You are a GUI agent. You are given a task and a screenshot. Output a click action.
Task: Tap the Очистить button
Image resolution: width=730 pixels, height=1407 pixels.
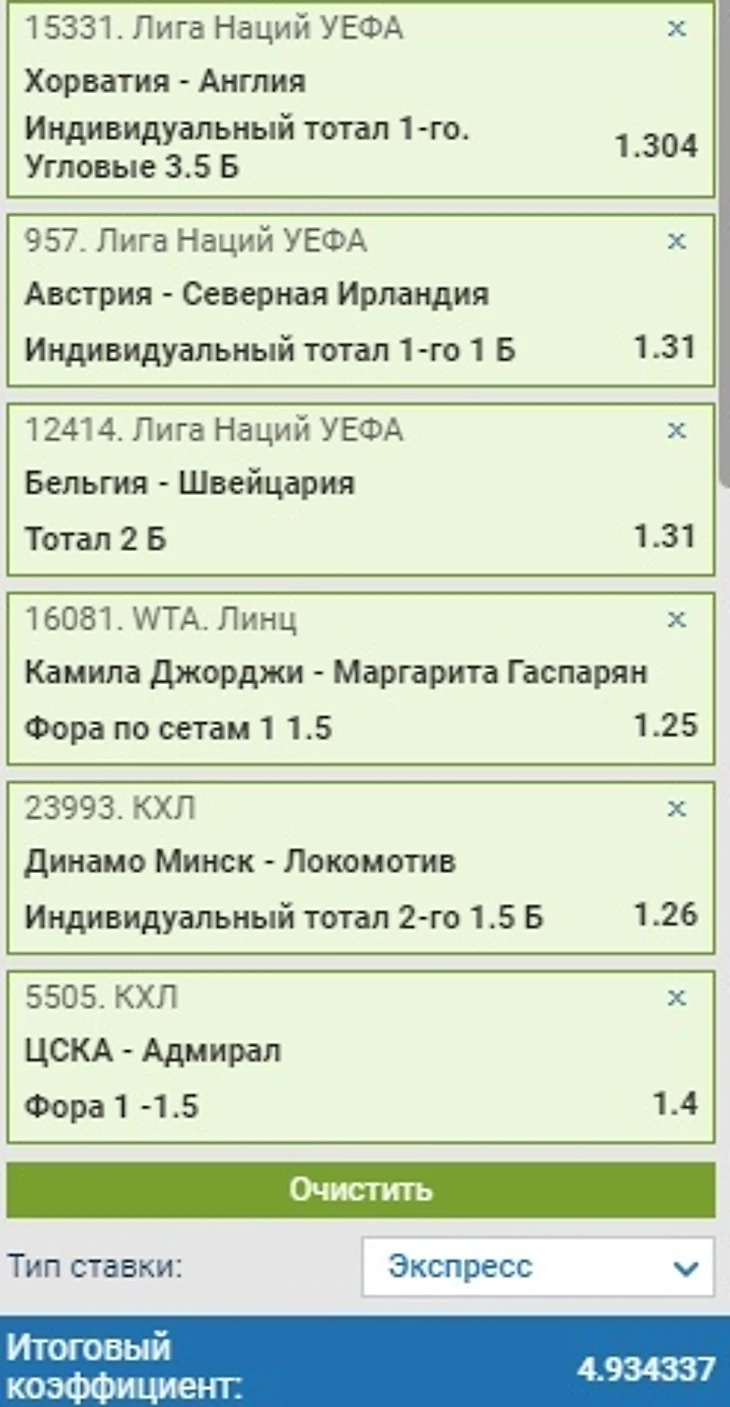361,1189
